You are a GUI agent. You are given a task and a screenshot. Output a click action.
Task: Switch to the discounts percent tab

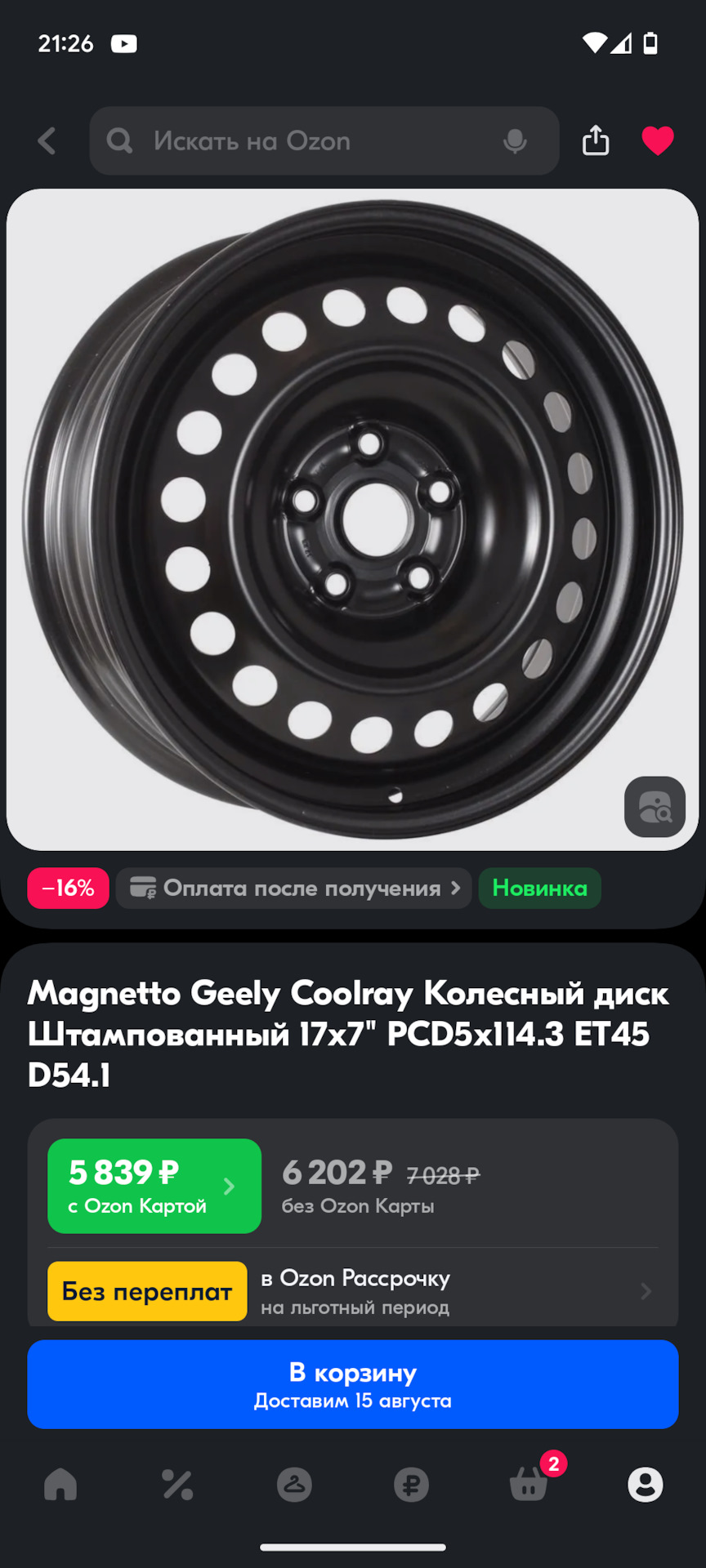coord(177,1484)
